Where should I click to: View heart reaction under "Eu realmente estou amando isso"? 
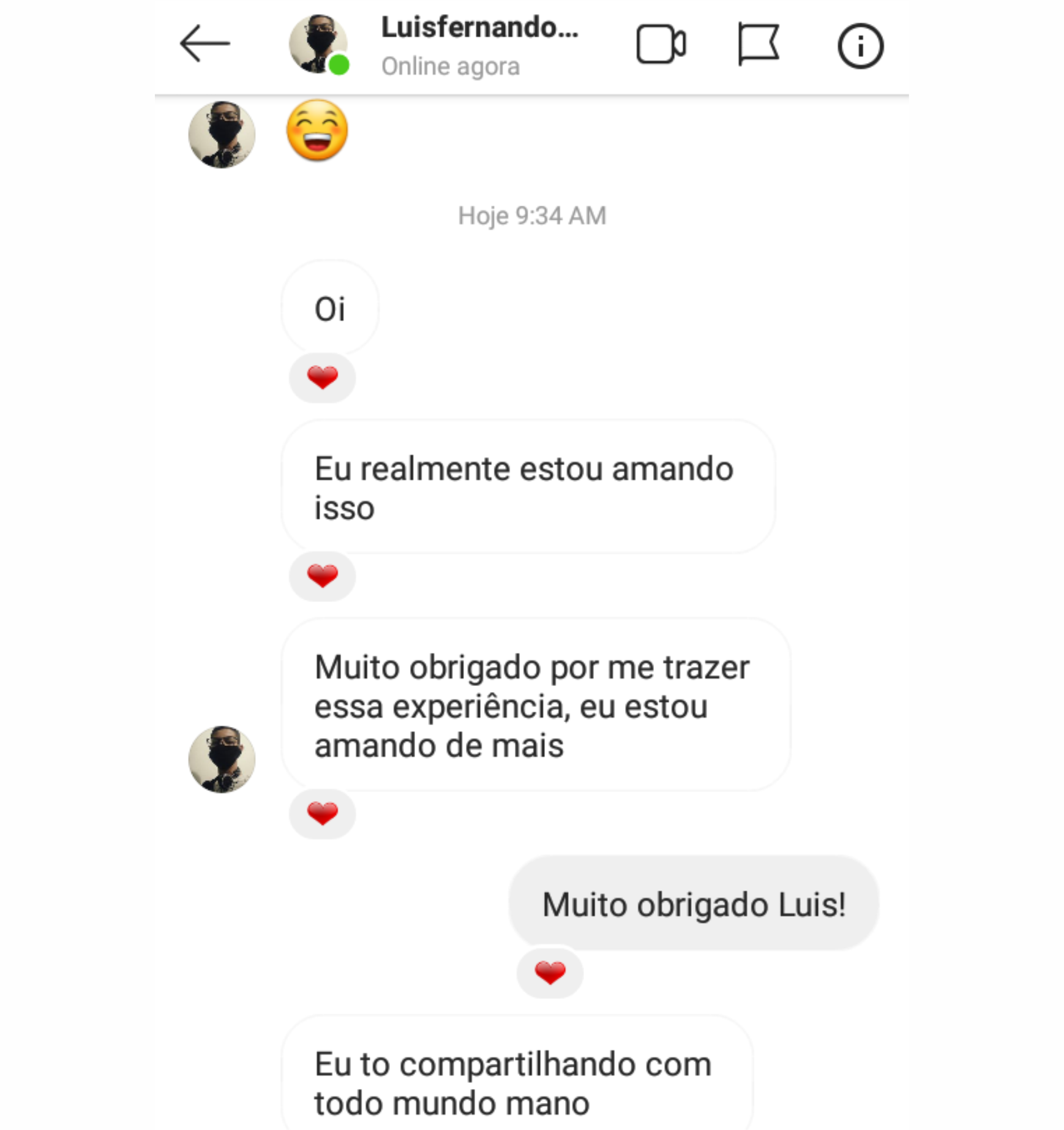(322, 576)
